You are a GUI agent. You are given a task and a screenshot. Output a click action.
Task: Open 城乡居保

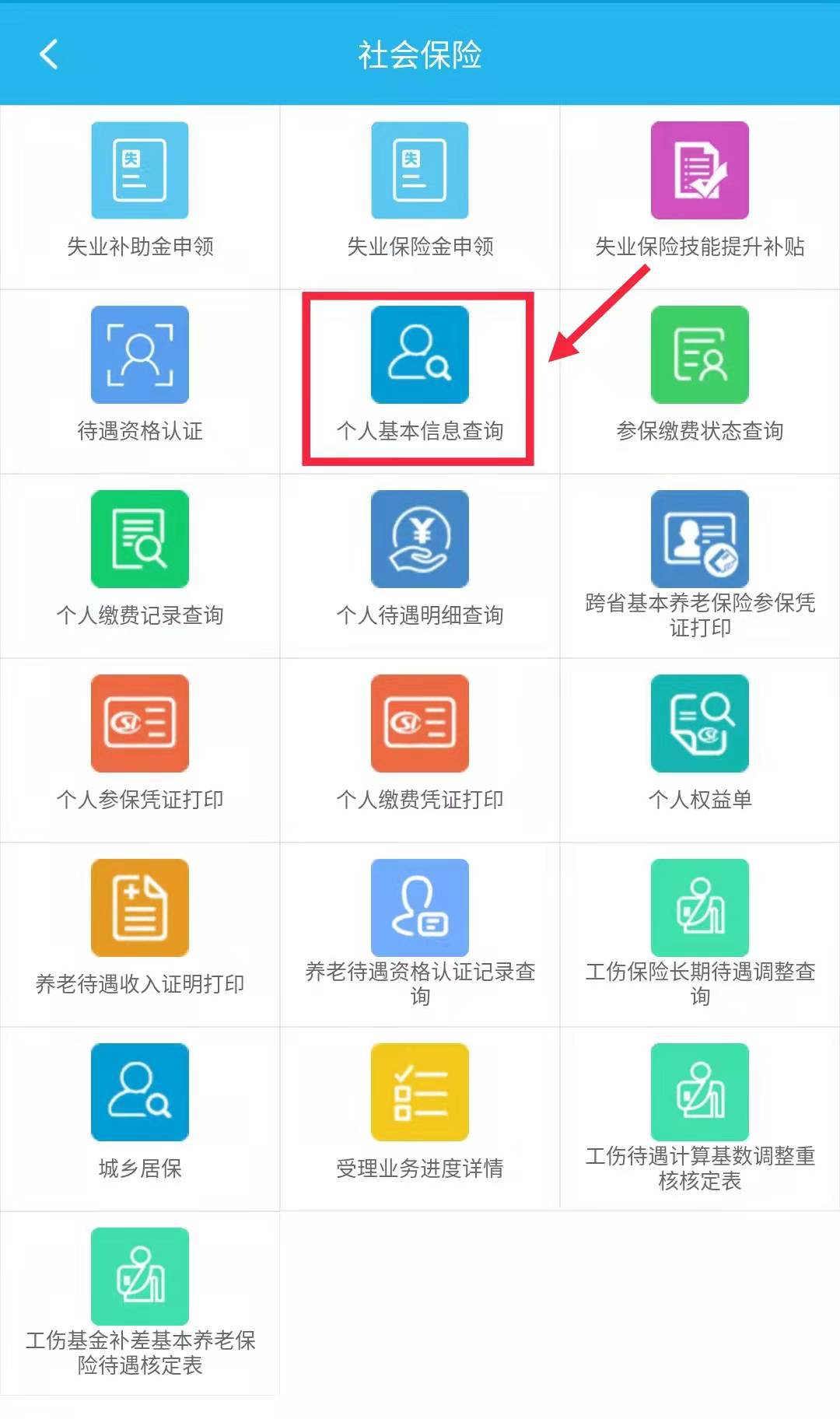[140, 1092]
